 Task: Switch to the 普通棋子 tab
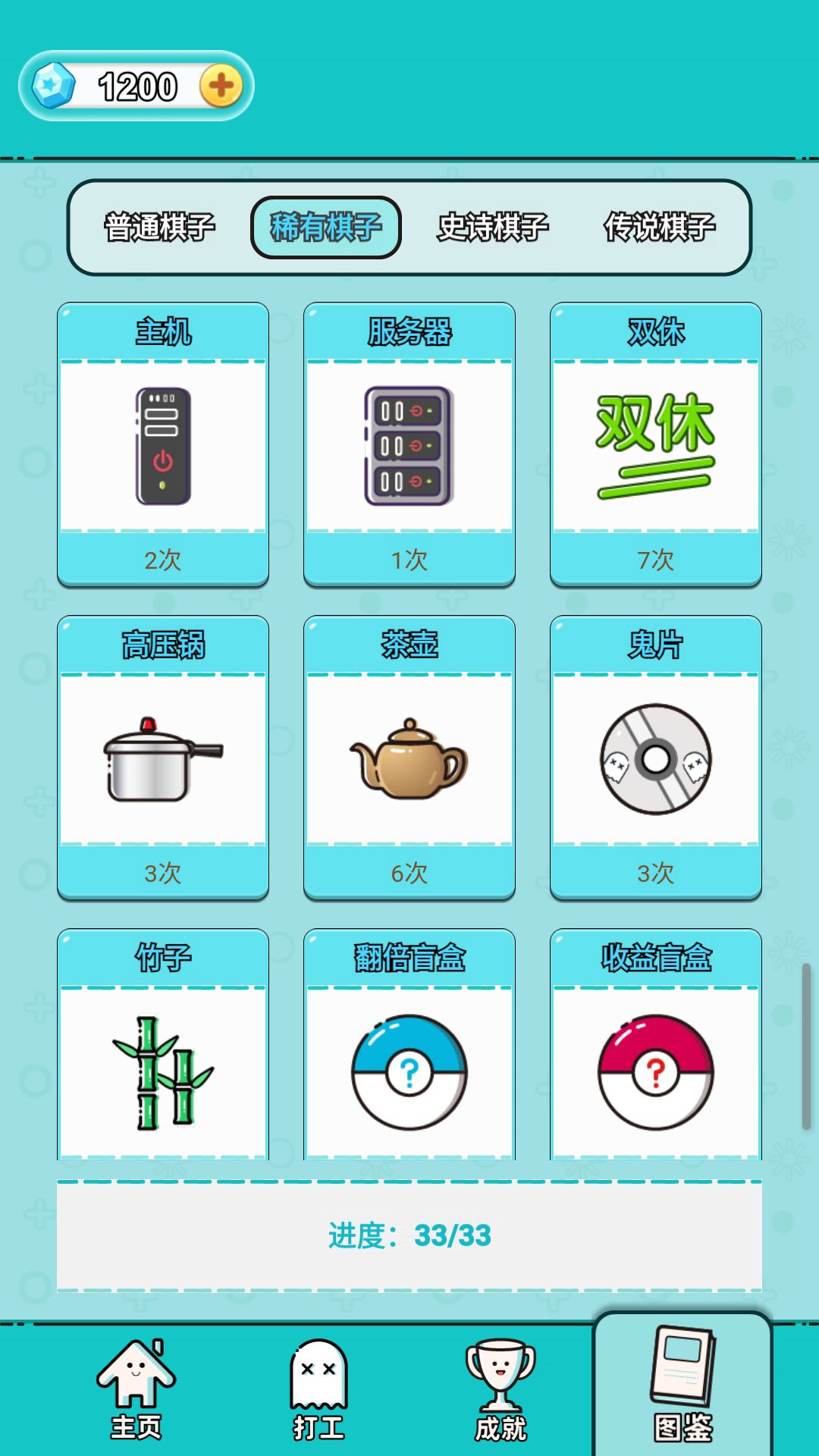tap(159, 227)
